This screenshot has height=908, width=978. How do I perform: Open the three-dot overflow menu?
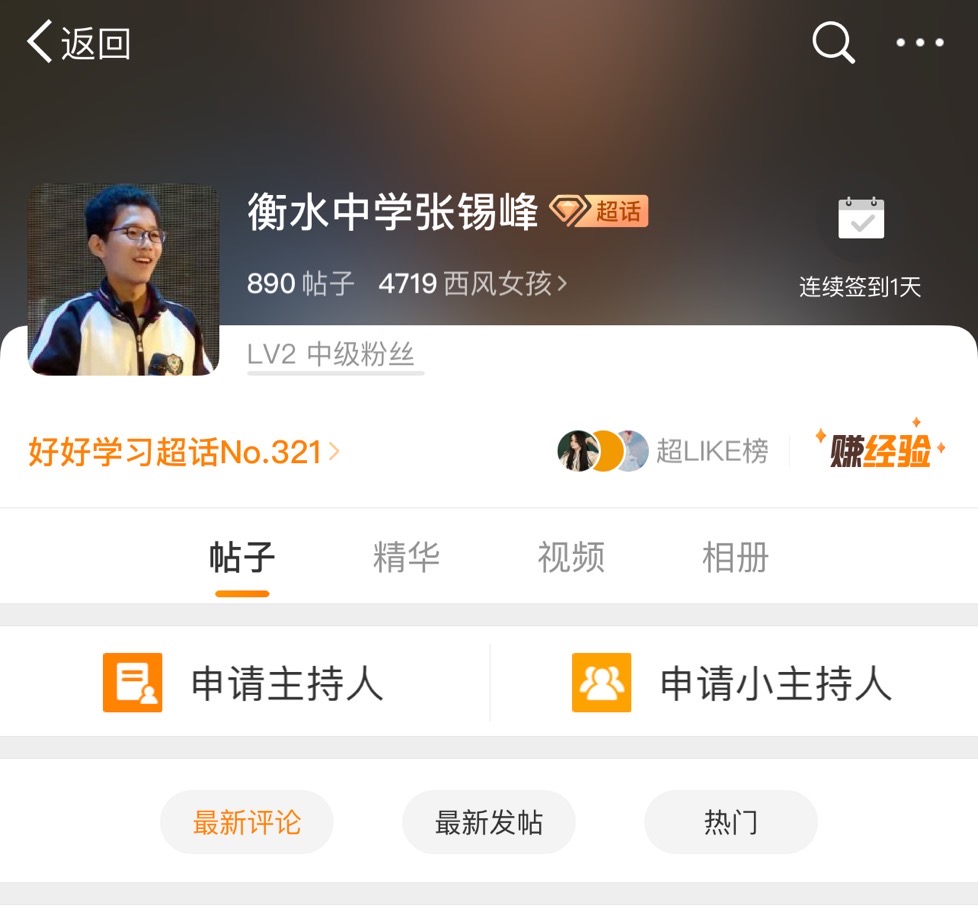(x=919, y=43)
